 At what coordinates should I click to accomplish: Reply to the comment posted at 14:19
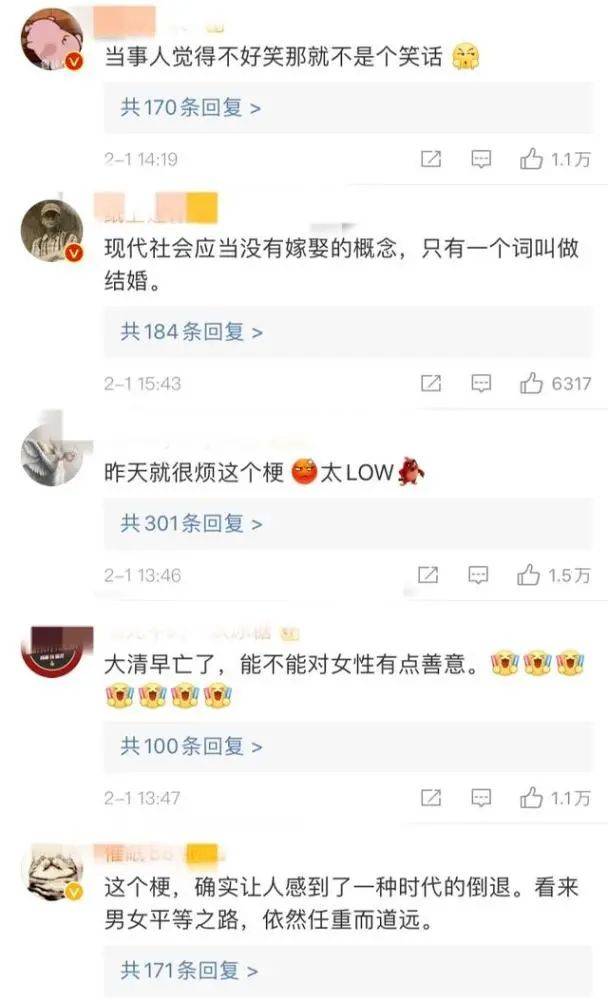pyautogui.click(x=481, y=159)
